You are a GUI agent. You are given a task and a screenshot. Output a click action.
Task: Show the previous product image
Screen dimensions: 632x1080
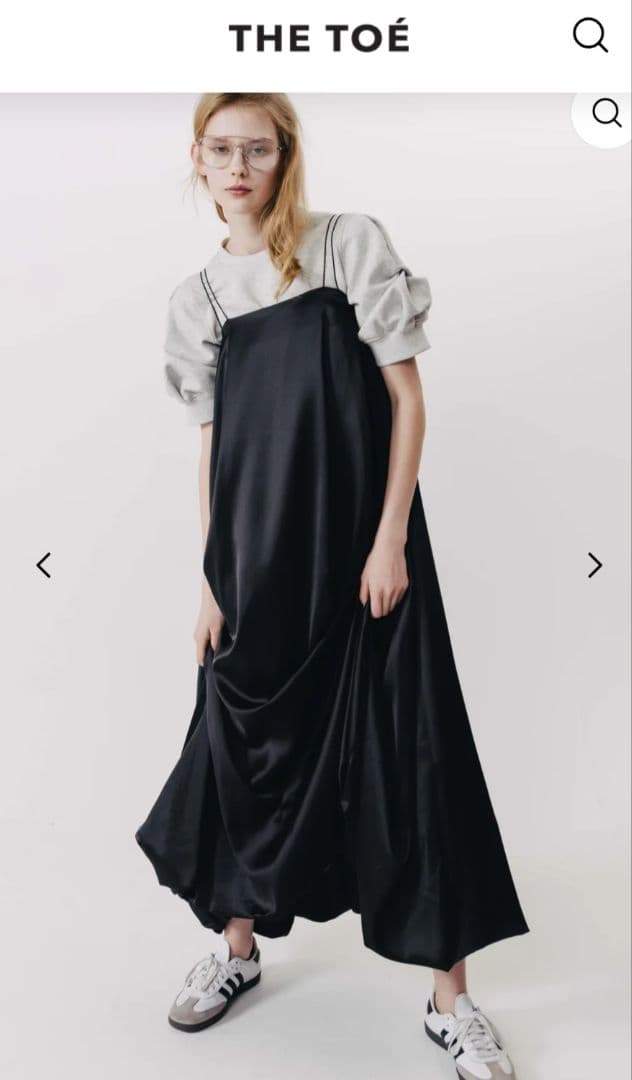43,565
